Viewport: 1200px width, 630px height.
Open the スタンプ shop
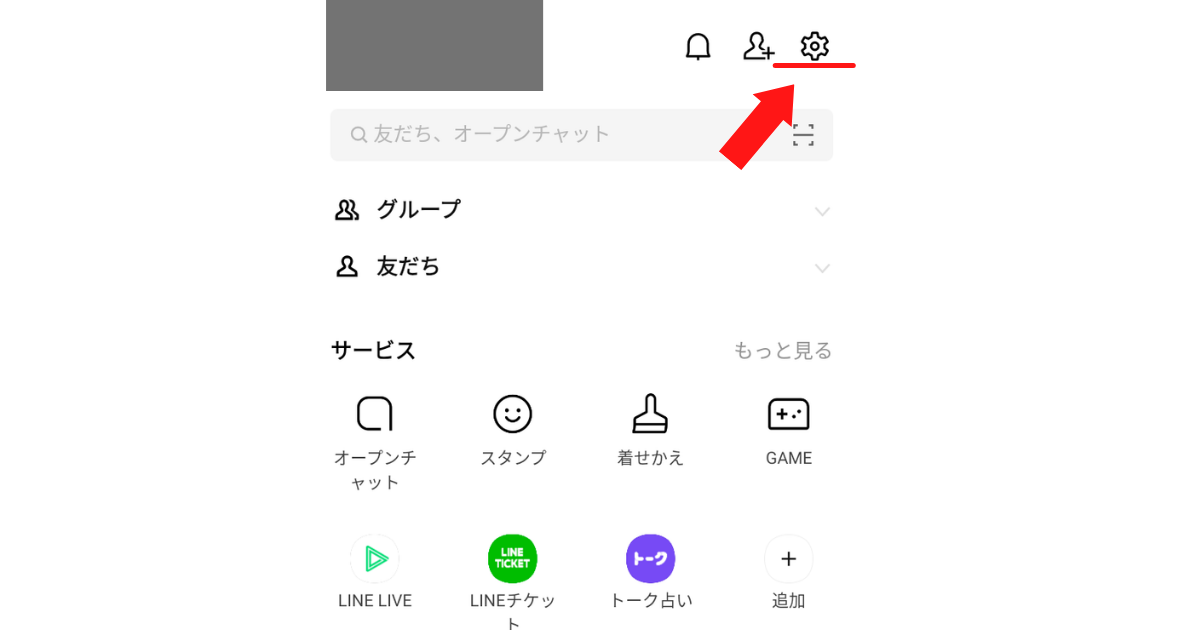[x=512, y=414]
